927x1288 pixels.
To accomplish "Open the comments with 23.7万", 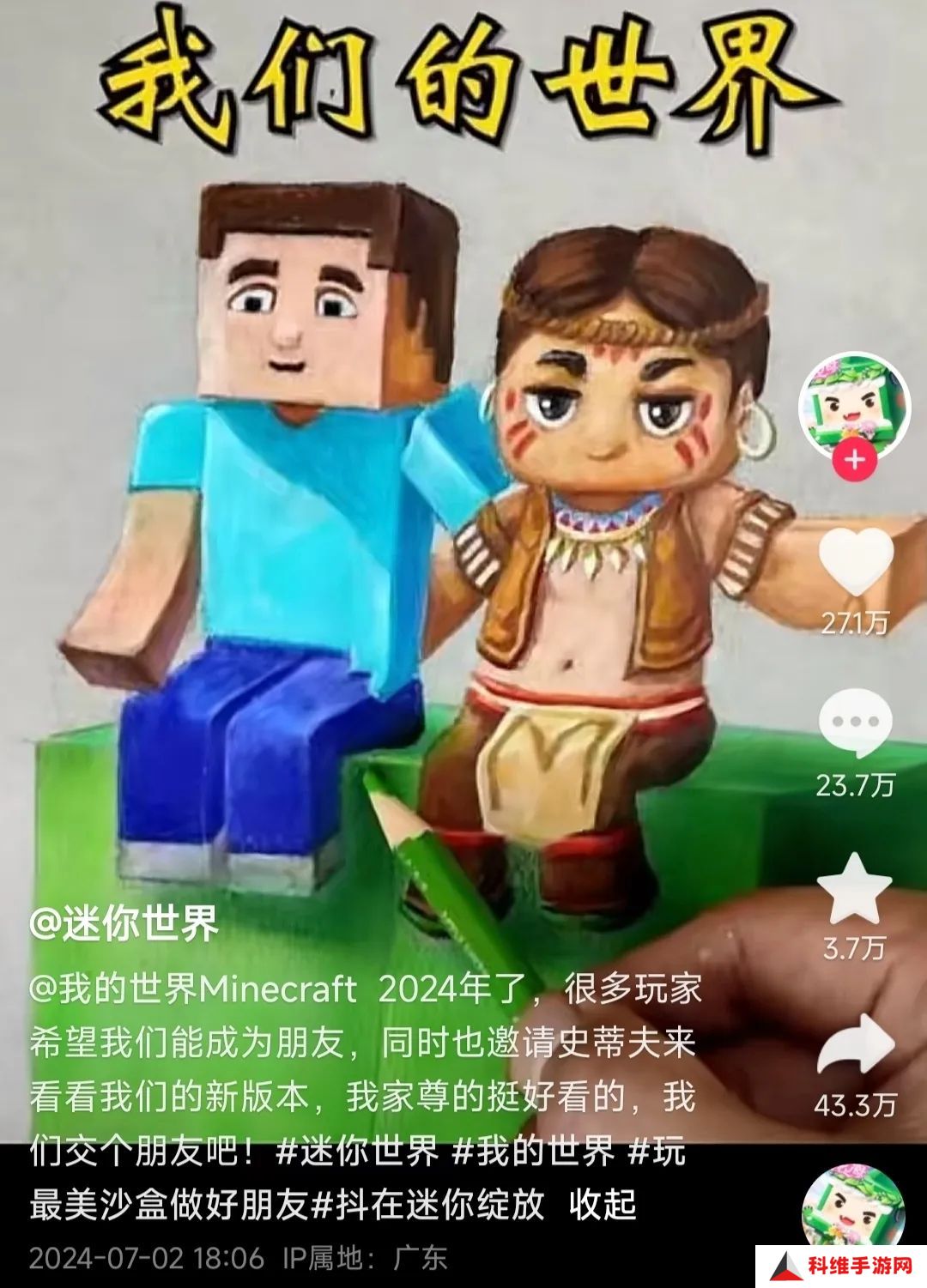I will (x=855, y=725).
